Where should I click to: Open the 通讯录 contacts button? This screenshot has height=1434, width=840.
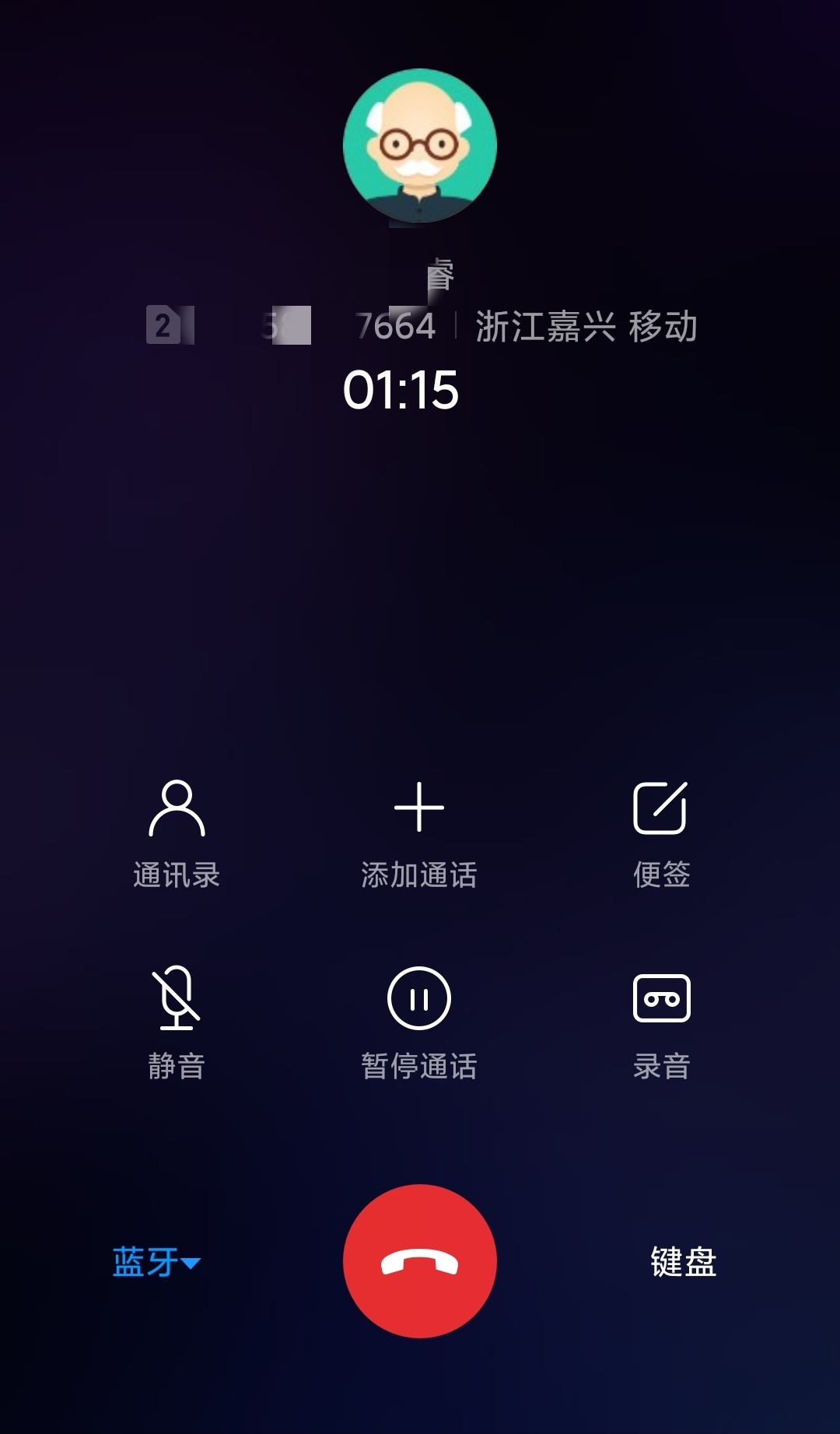pos(177,833)
